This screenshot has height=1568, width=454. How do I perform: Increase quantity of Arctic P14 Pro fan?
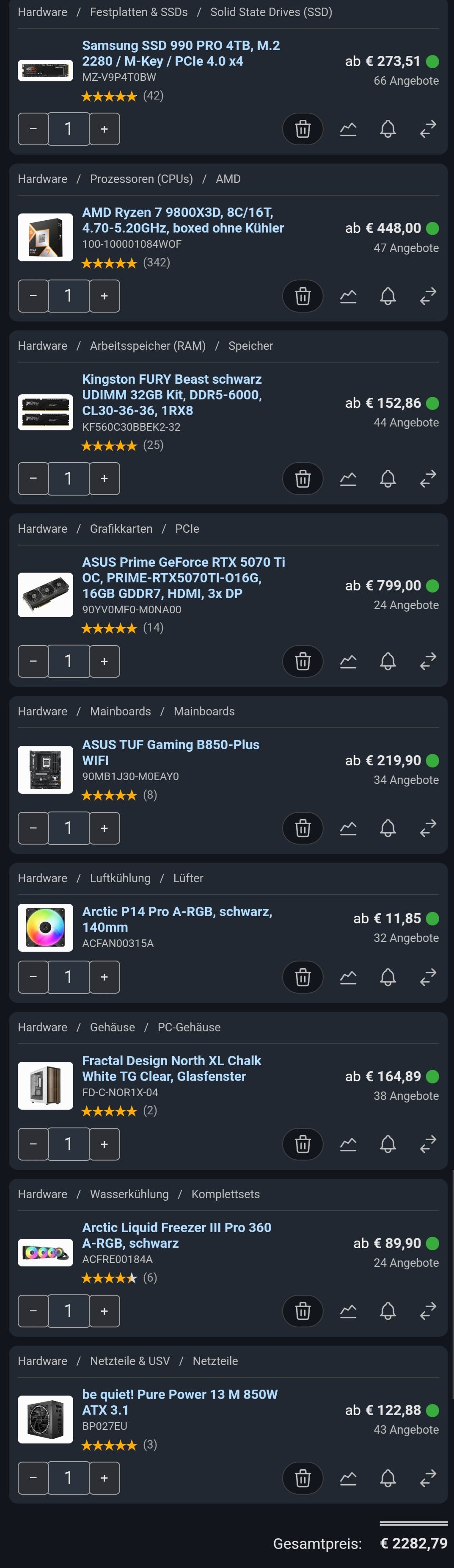[104, 977]
